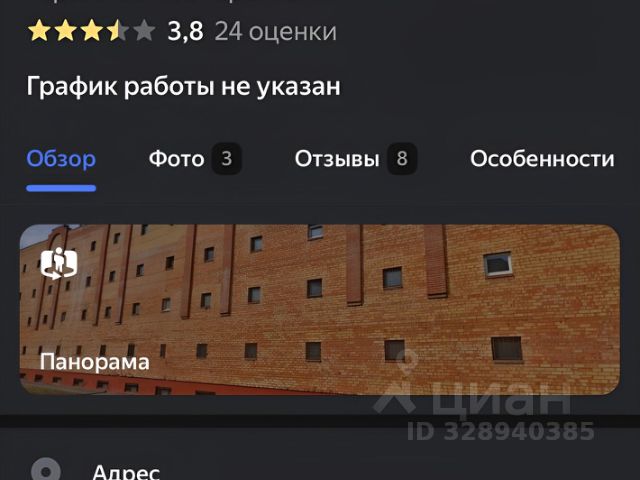Screen dimensions: 640x480
Task: Open the 24 оценки rating
Action: tap(275, 31)
